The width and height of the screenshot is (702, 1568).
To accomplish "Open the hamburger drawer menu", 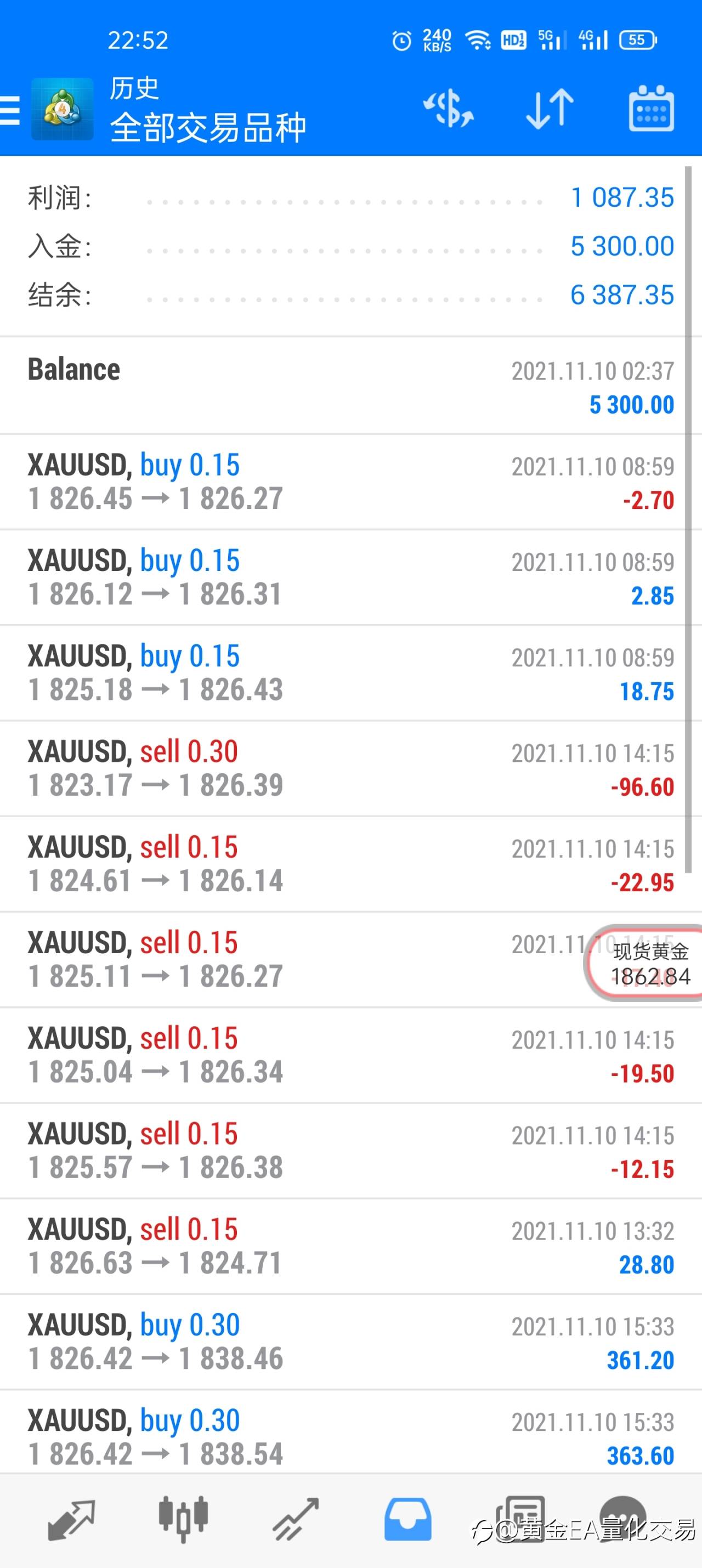I will coord(10,110).
